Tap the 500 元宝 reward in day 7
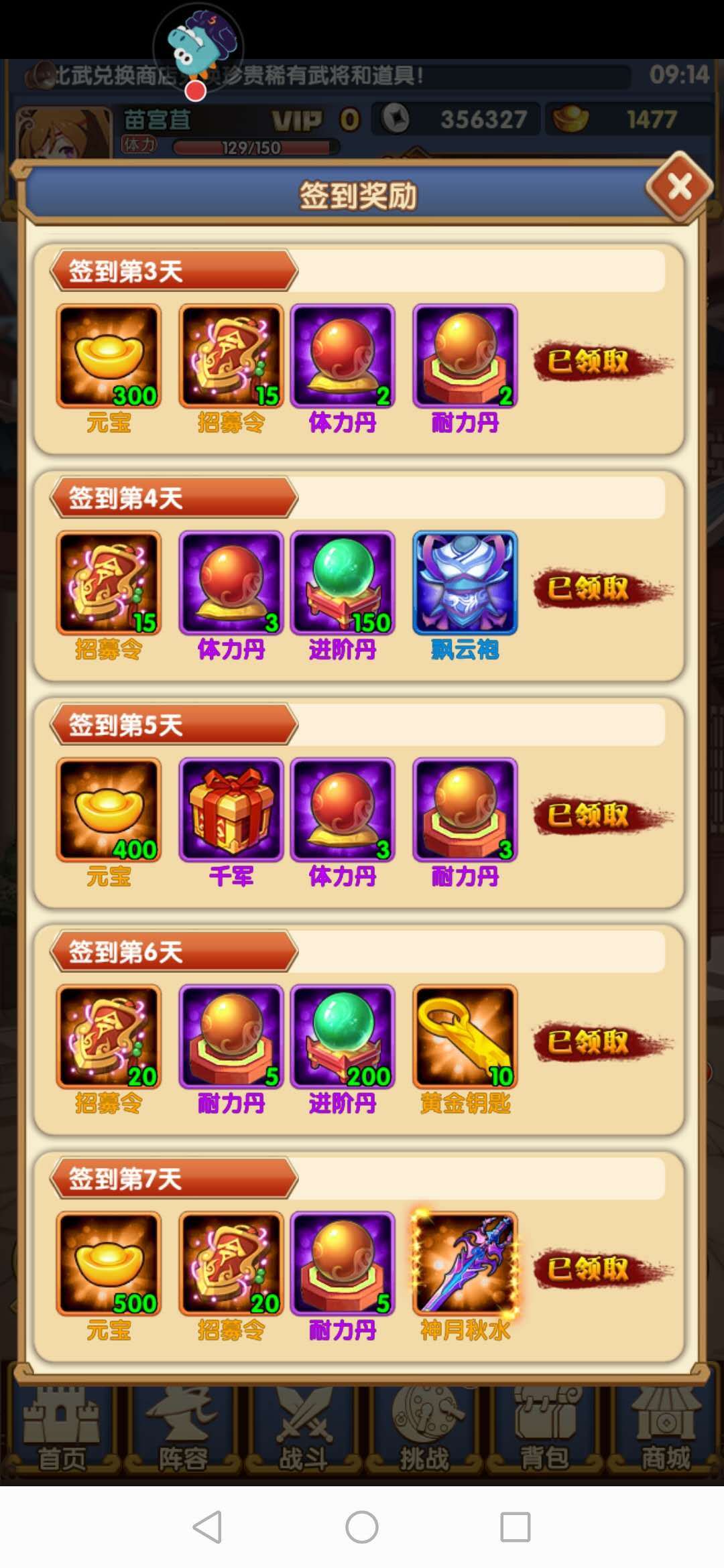 click(x=109, y=1263)
